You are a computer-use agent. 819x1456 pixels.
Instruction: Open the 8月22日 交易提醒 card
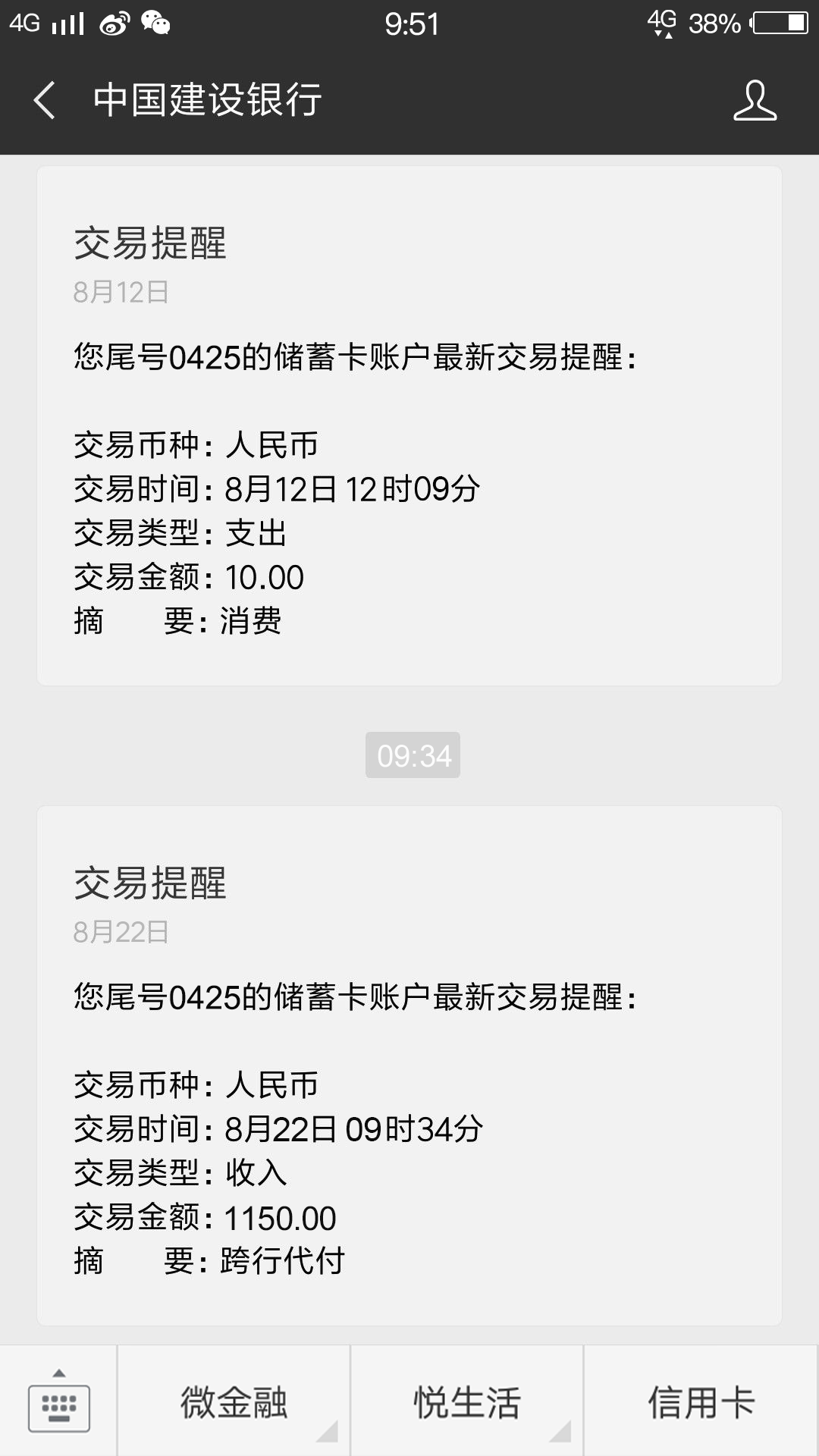[x=409, y=1065]
